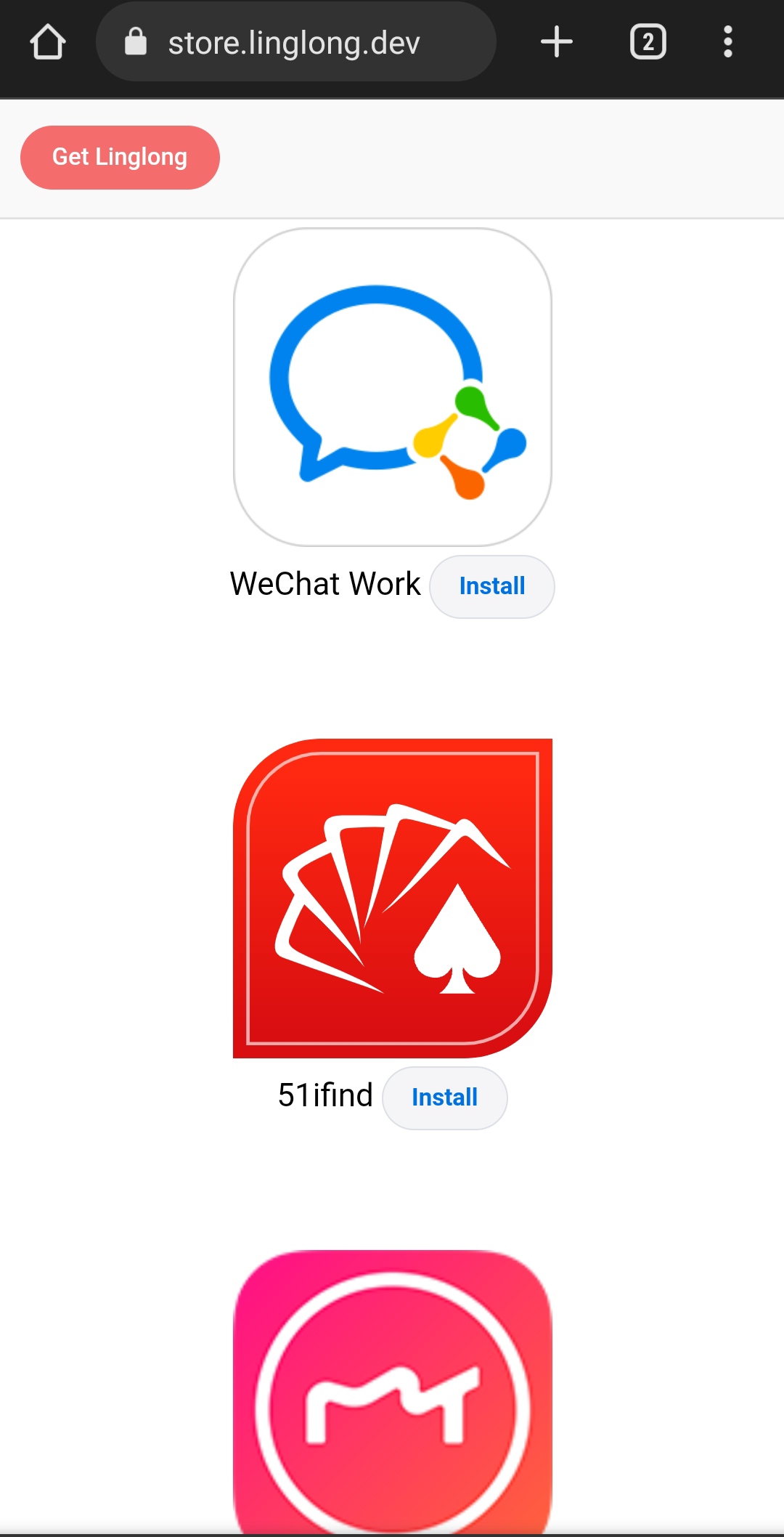Install the 51ifind app

click(x=444, y=1098)
